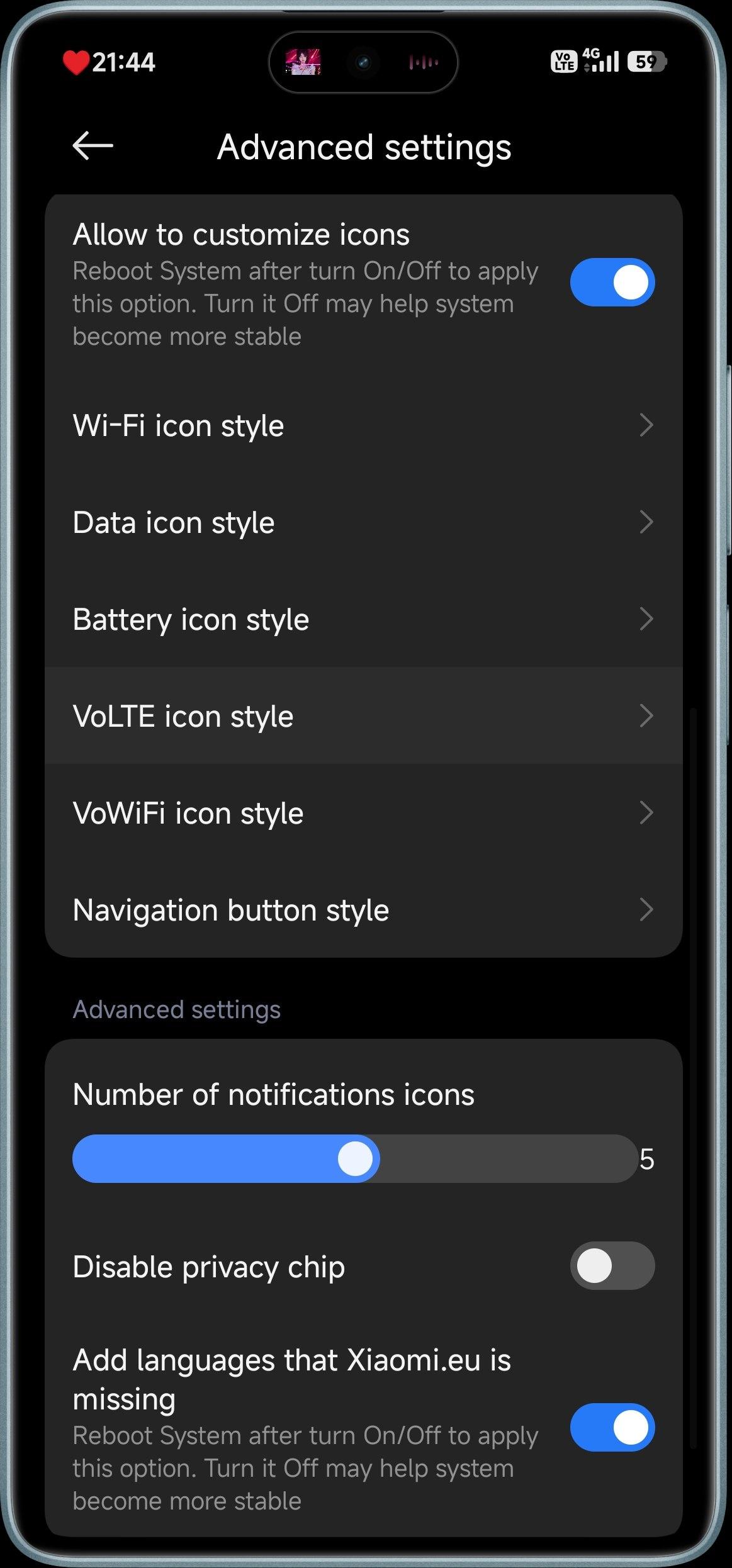732x1568 pixels.
Task: Open VoWiFi icon style options
Action: coord(363,813)
